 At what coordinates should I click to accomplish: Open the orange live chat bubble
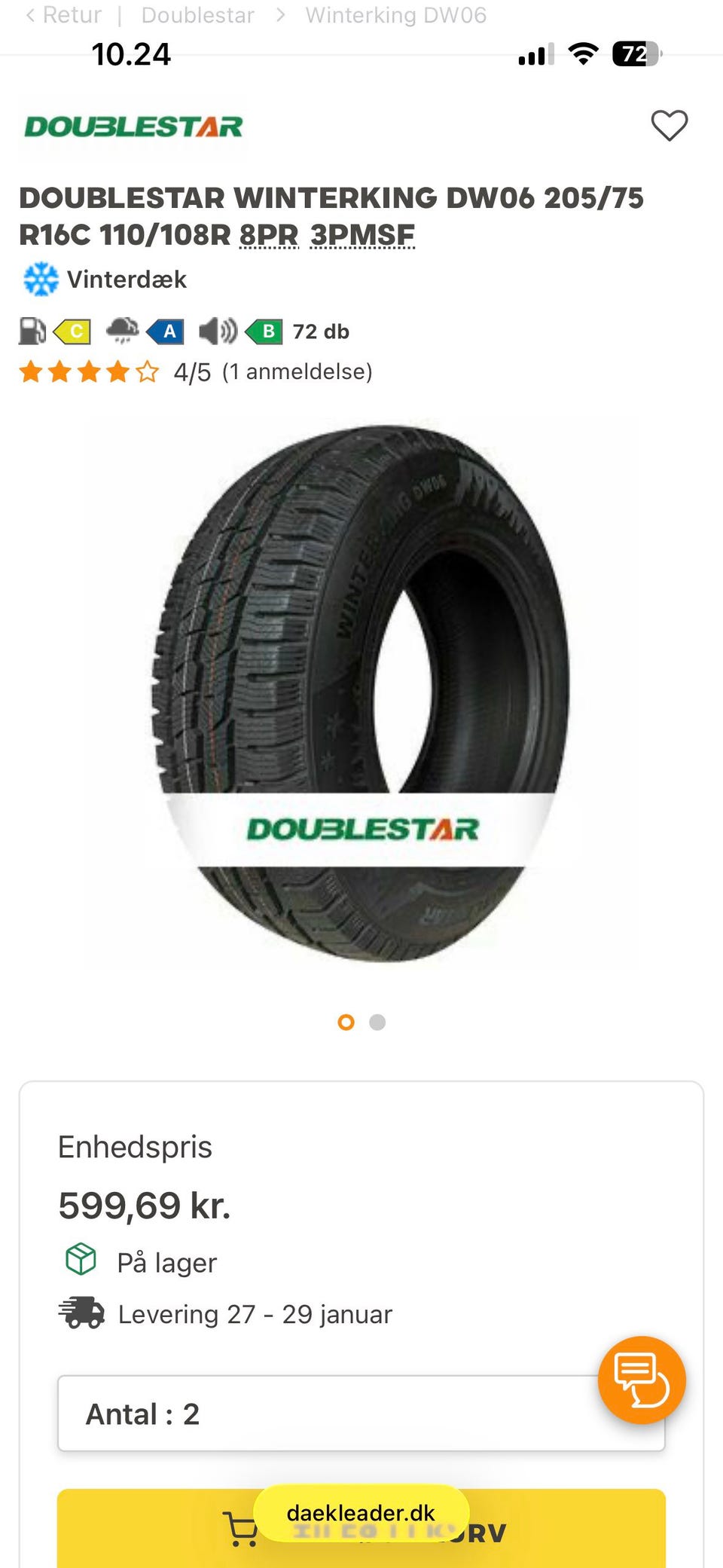point(642,1380)
